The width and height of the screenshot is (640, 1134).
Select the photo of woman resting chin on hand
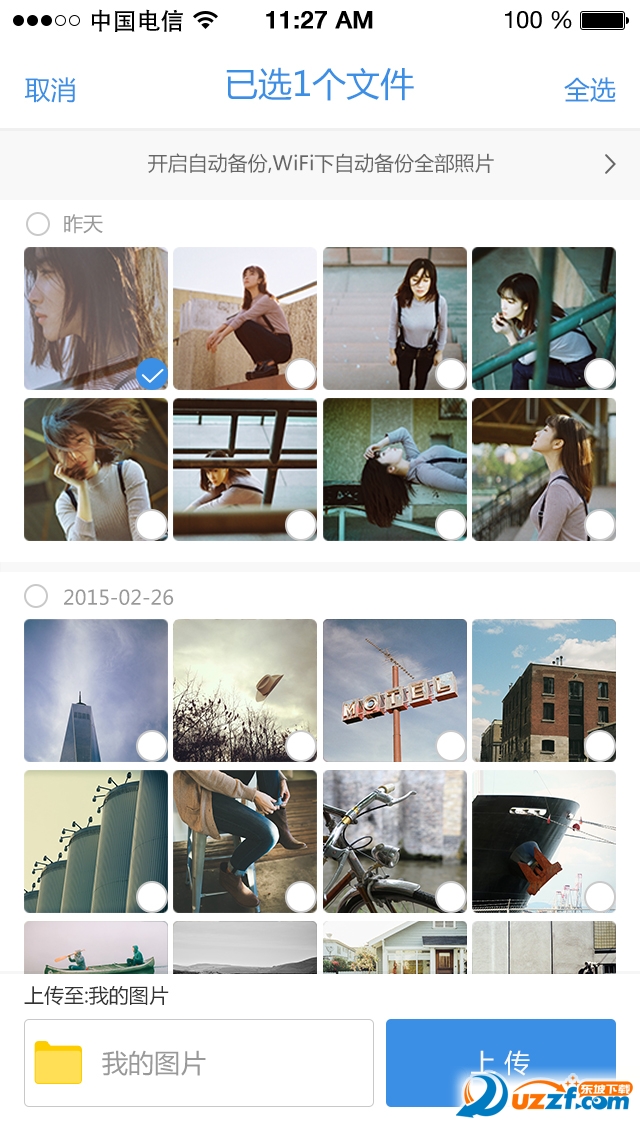coord(96,469)
